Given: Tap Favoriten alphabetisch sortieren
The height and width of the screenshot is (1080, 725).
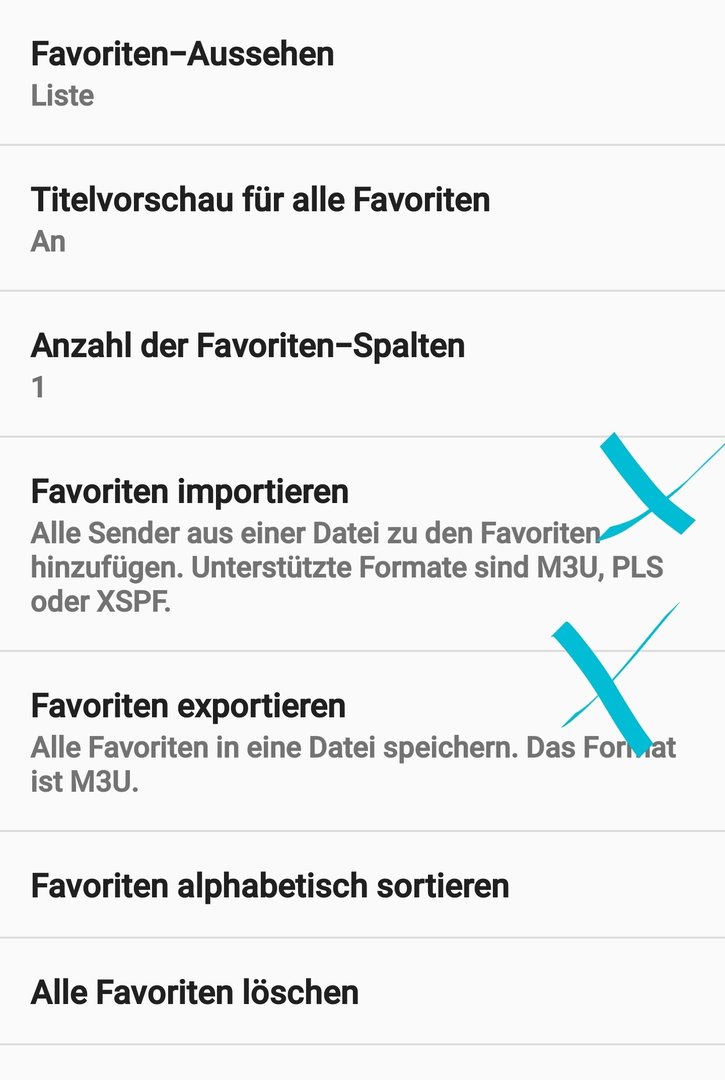Looking at the screenshot, I should pos(270,885).
